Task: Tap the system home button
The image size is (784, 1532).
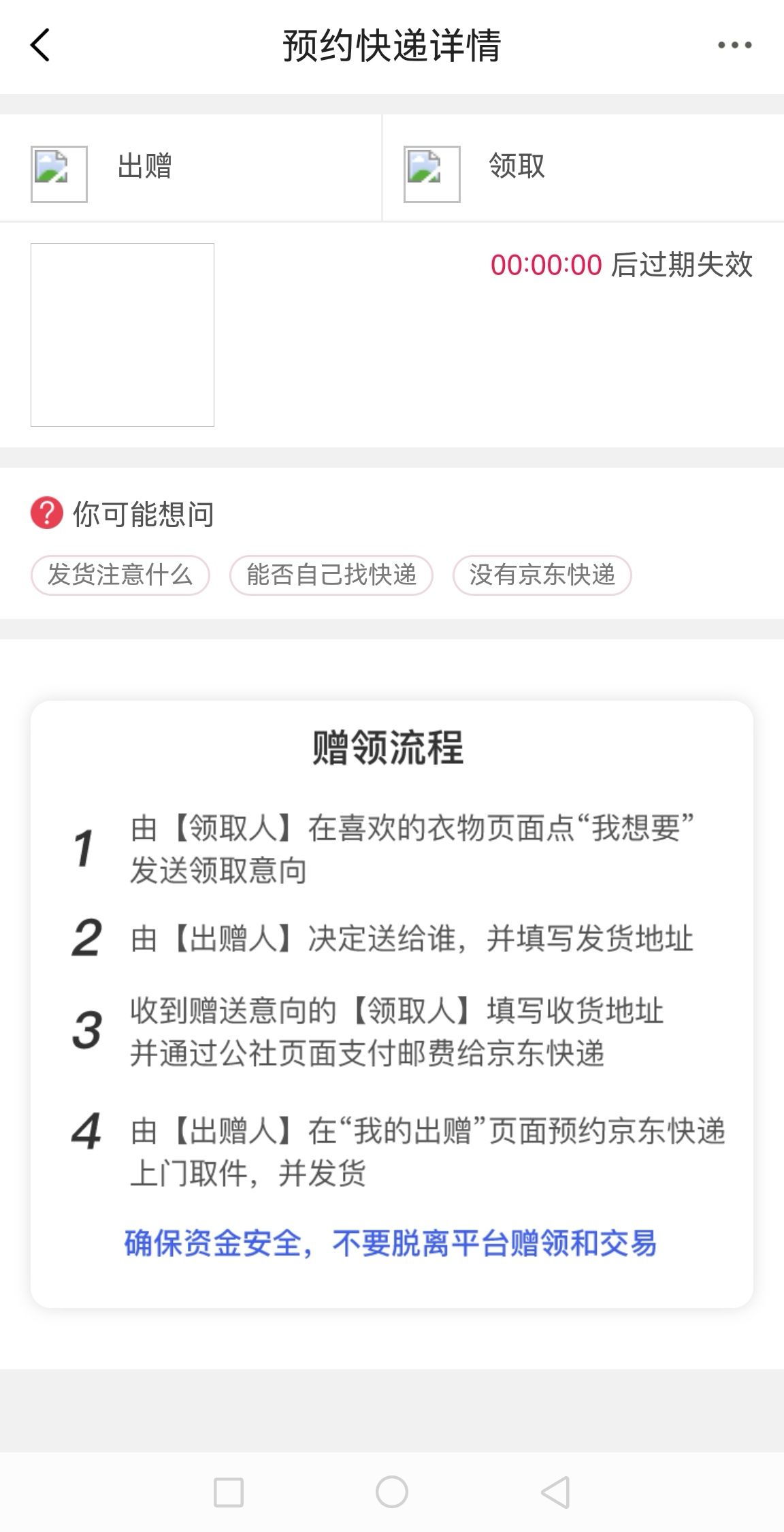Action: [x=392, y=1492]
